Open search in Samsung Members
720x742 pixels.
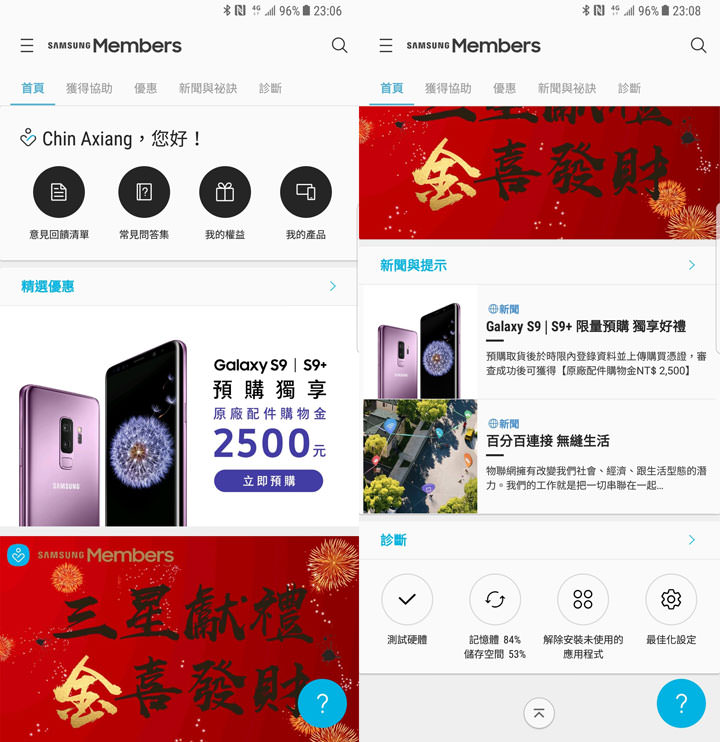[x=339, y=45]
